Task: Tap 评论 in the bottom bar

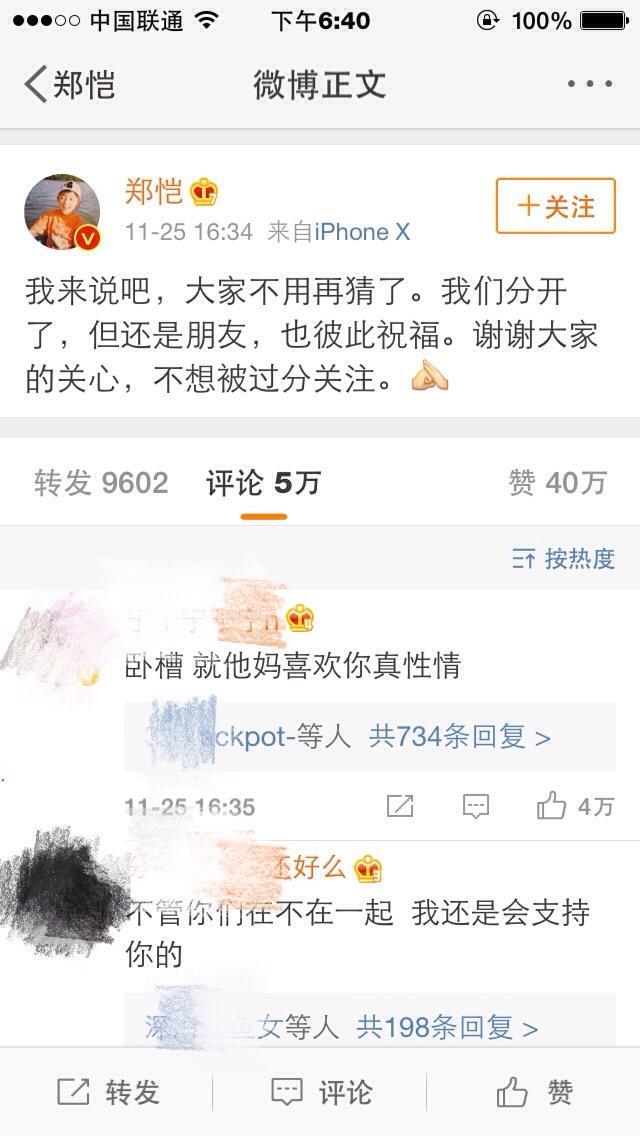Action: 322,1092
